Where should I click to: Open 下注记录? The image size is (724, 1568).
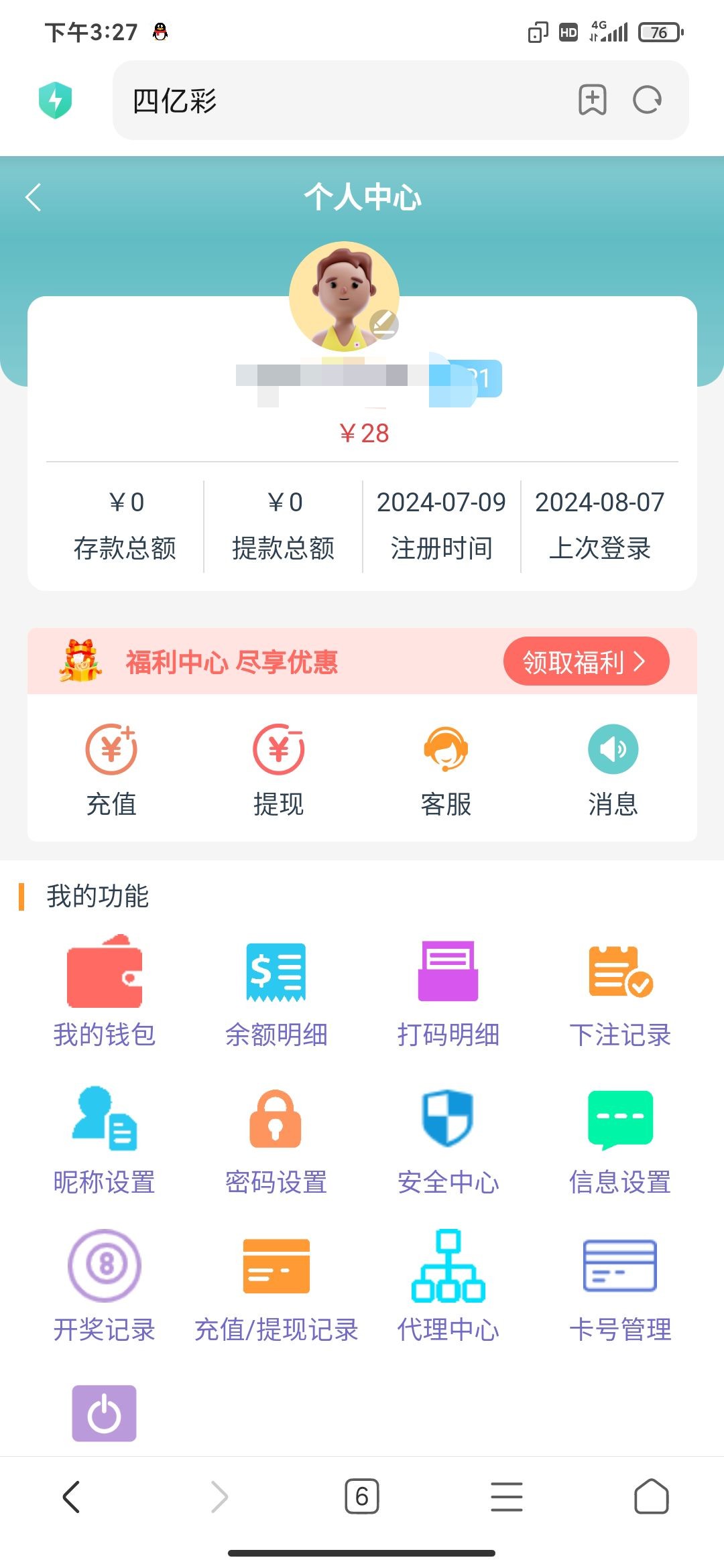pos(620,992)
